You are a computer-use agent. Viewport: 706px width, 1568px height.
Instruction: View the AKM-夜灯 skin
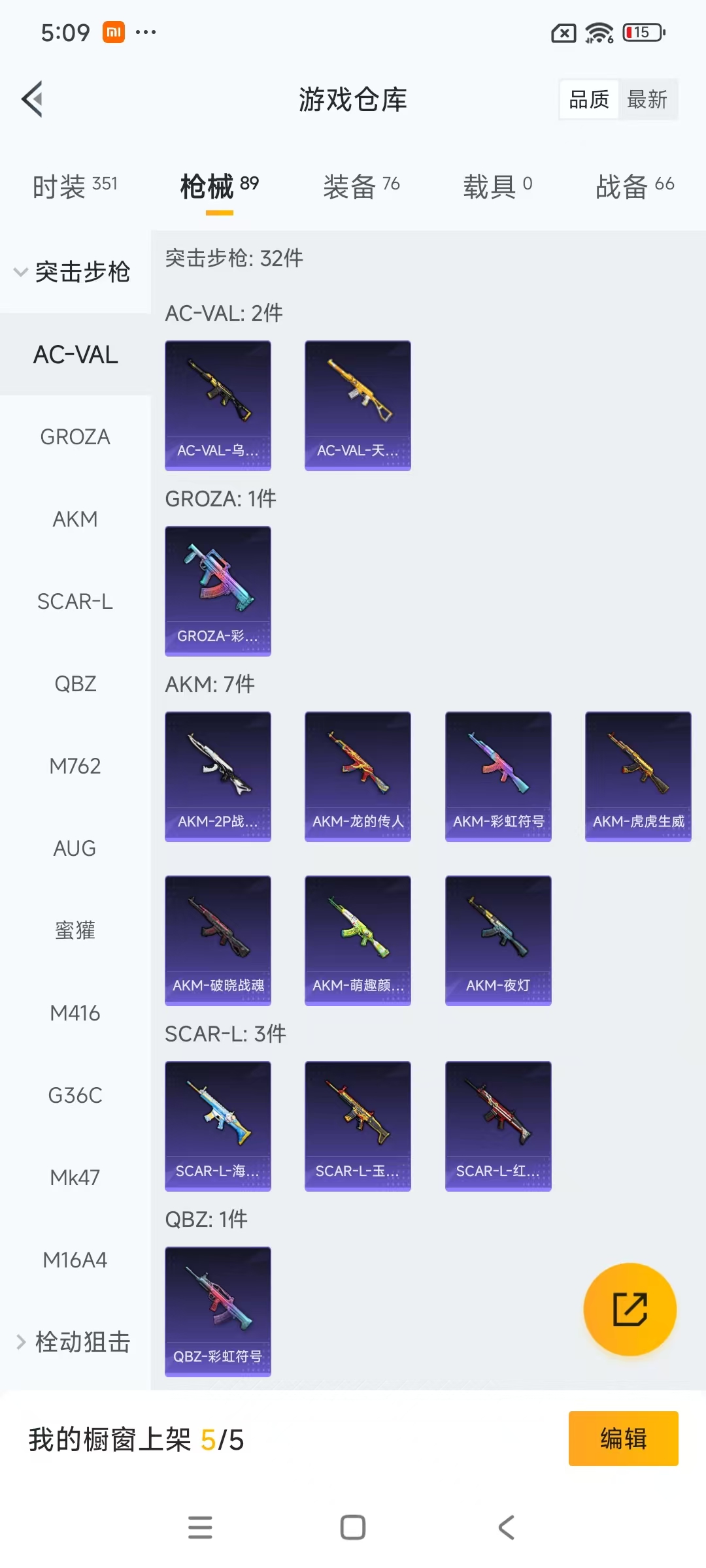498,940
